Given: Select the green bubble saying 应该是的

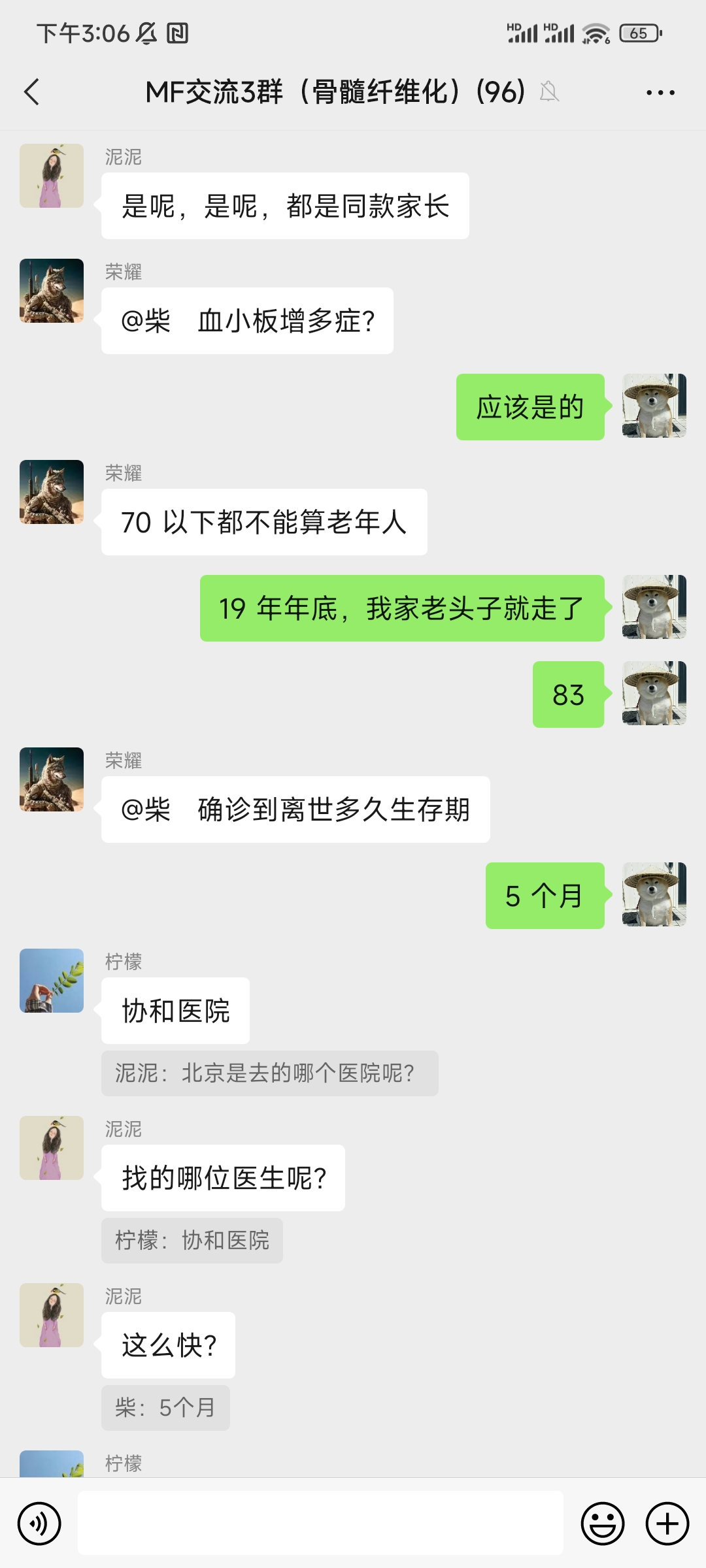Looking at the screenshot, I should pos(530,406).
